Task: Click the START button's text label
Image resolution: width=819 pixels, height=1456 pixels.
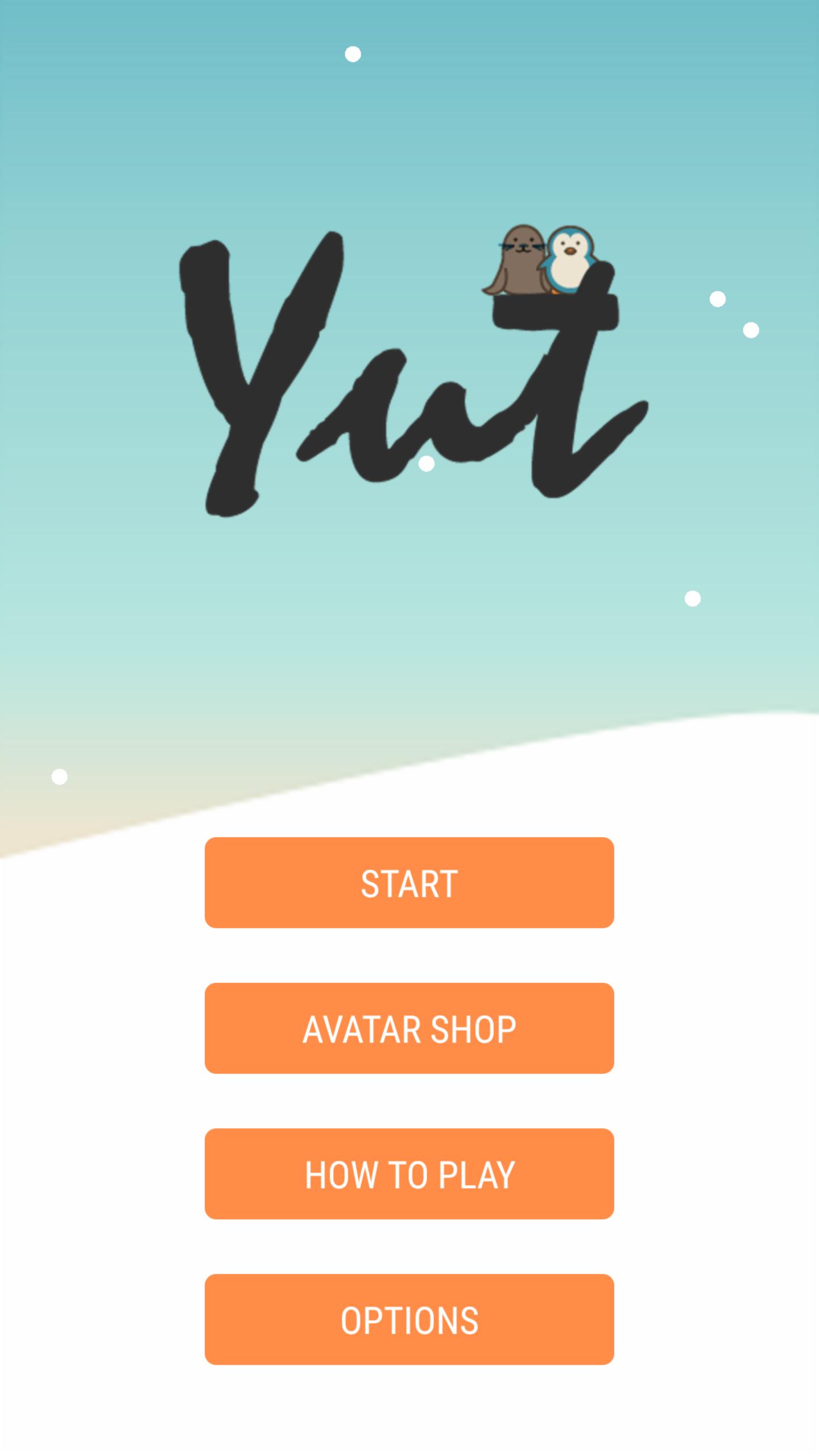Action: [409, 883]
